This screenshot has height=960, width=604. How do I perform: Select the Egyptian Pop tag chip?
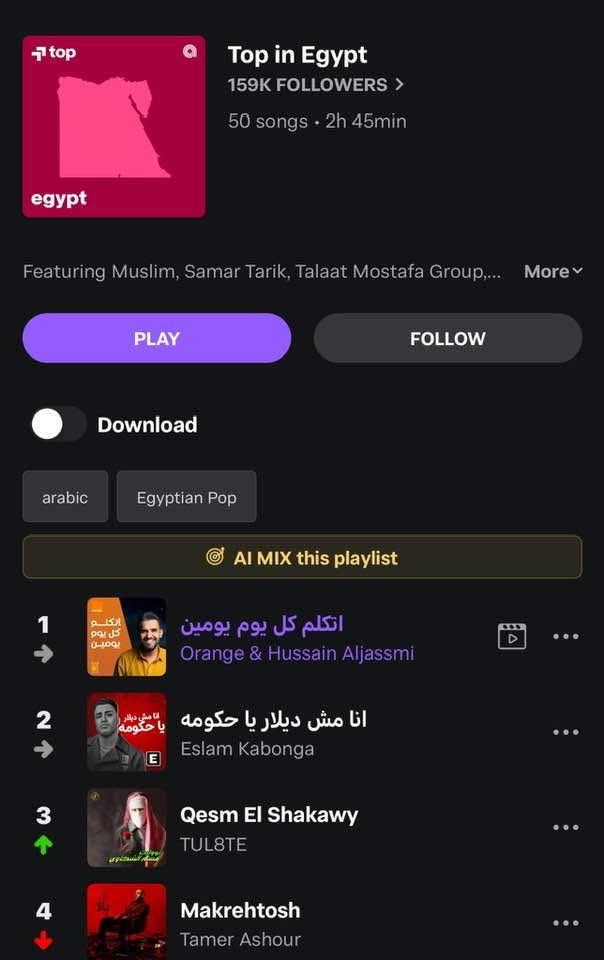click(186, 497)
